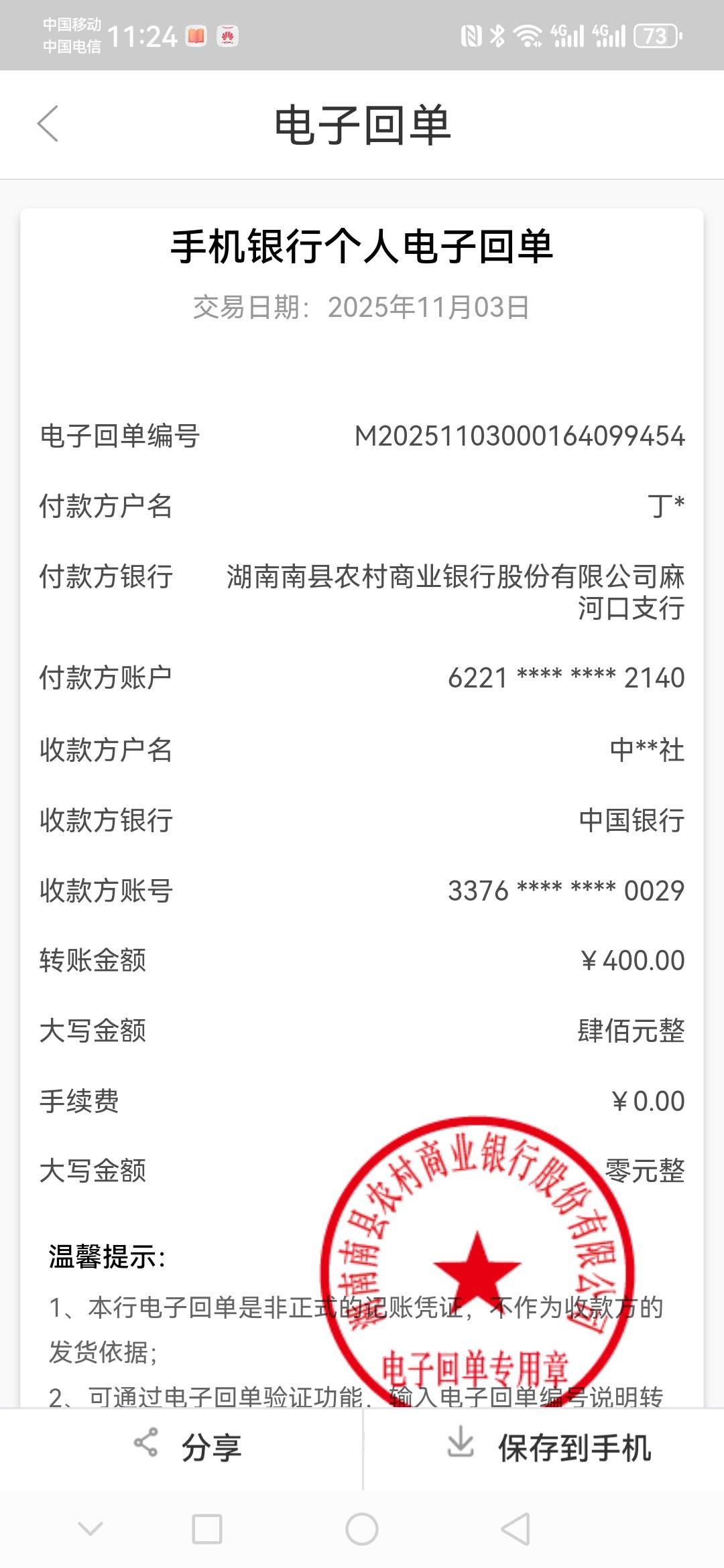The height and width of the screenshot is (1568, 724).
Task: Open recent apps with the square button
Action: 207,1529
